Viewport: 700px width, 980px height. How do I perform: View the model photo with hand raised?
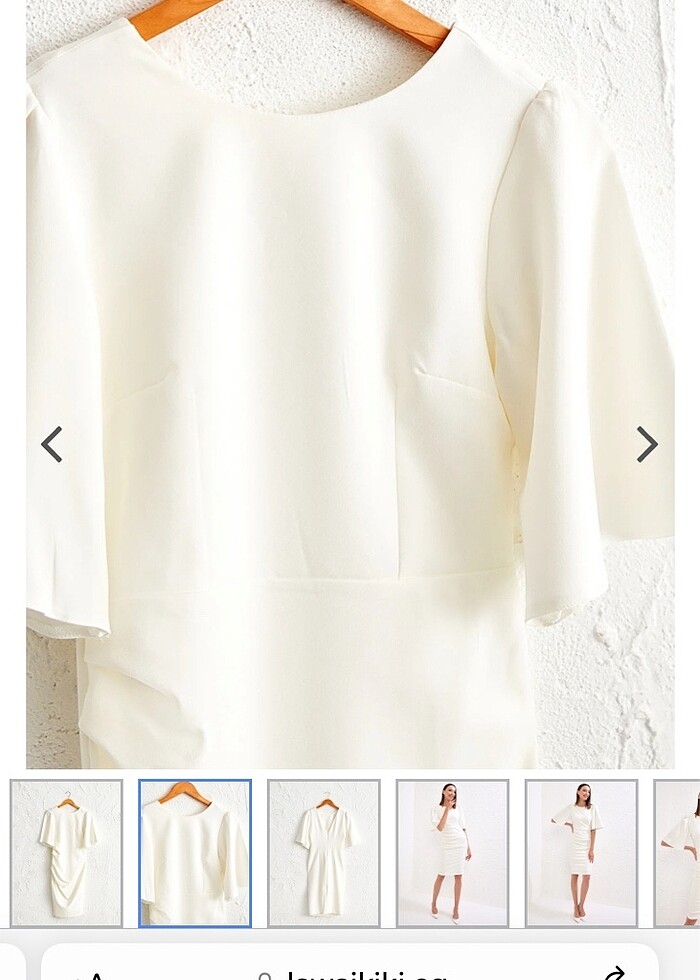tap(452, 853)
